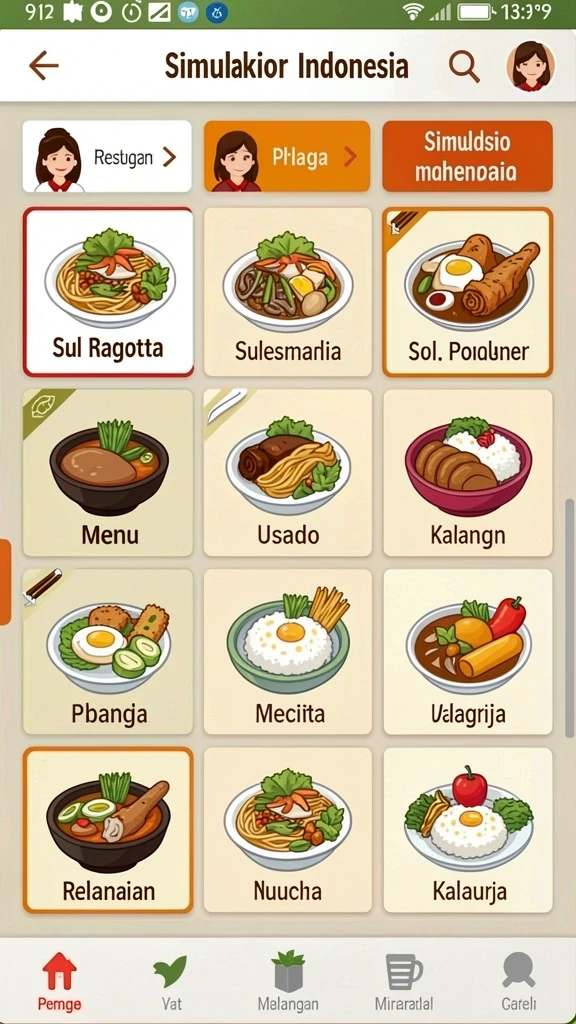Open the Kalangn rice bowl card
Viewport: 576px width, 1024px height.
[468, 473]
